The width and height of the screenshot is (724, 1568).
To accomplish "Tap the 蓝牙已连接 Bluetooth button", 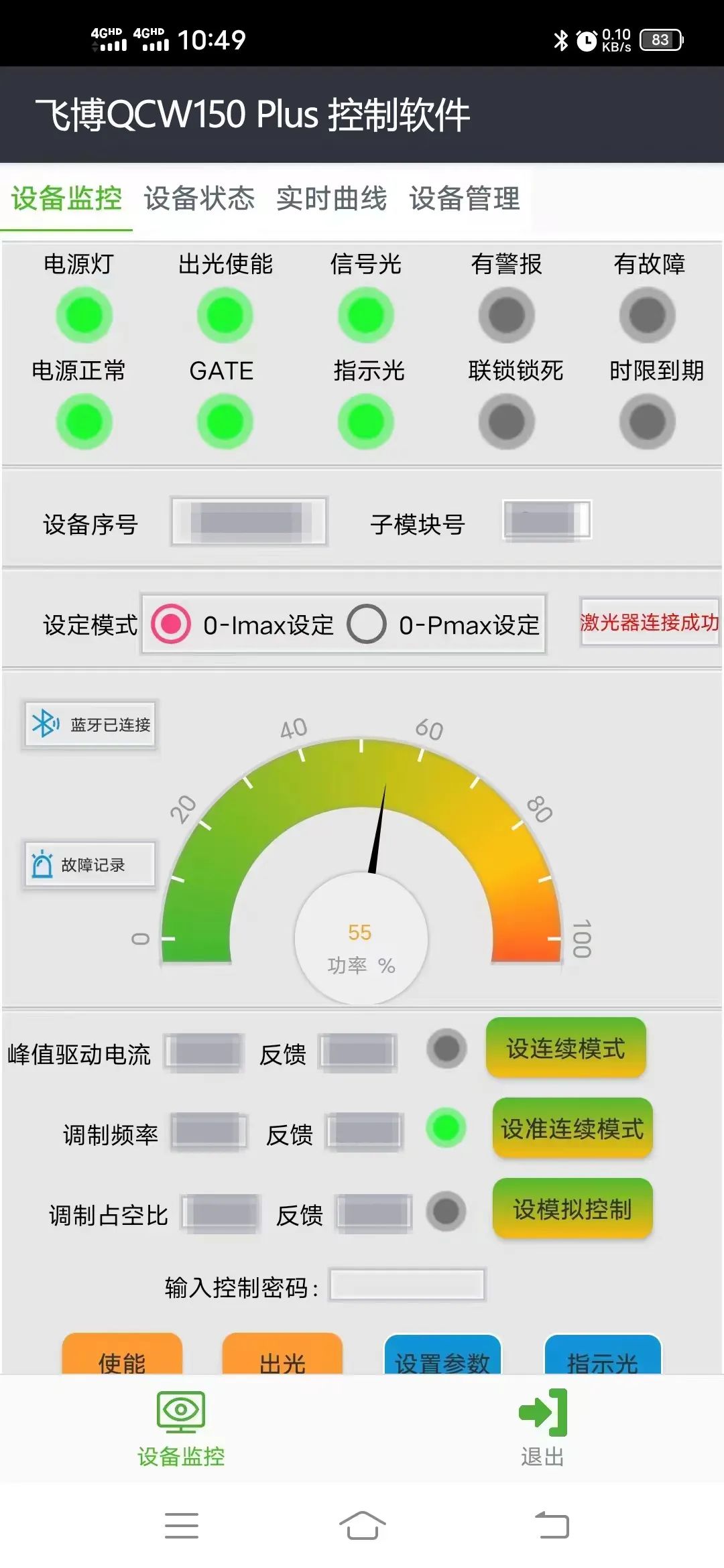I will 90,724.
